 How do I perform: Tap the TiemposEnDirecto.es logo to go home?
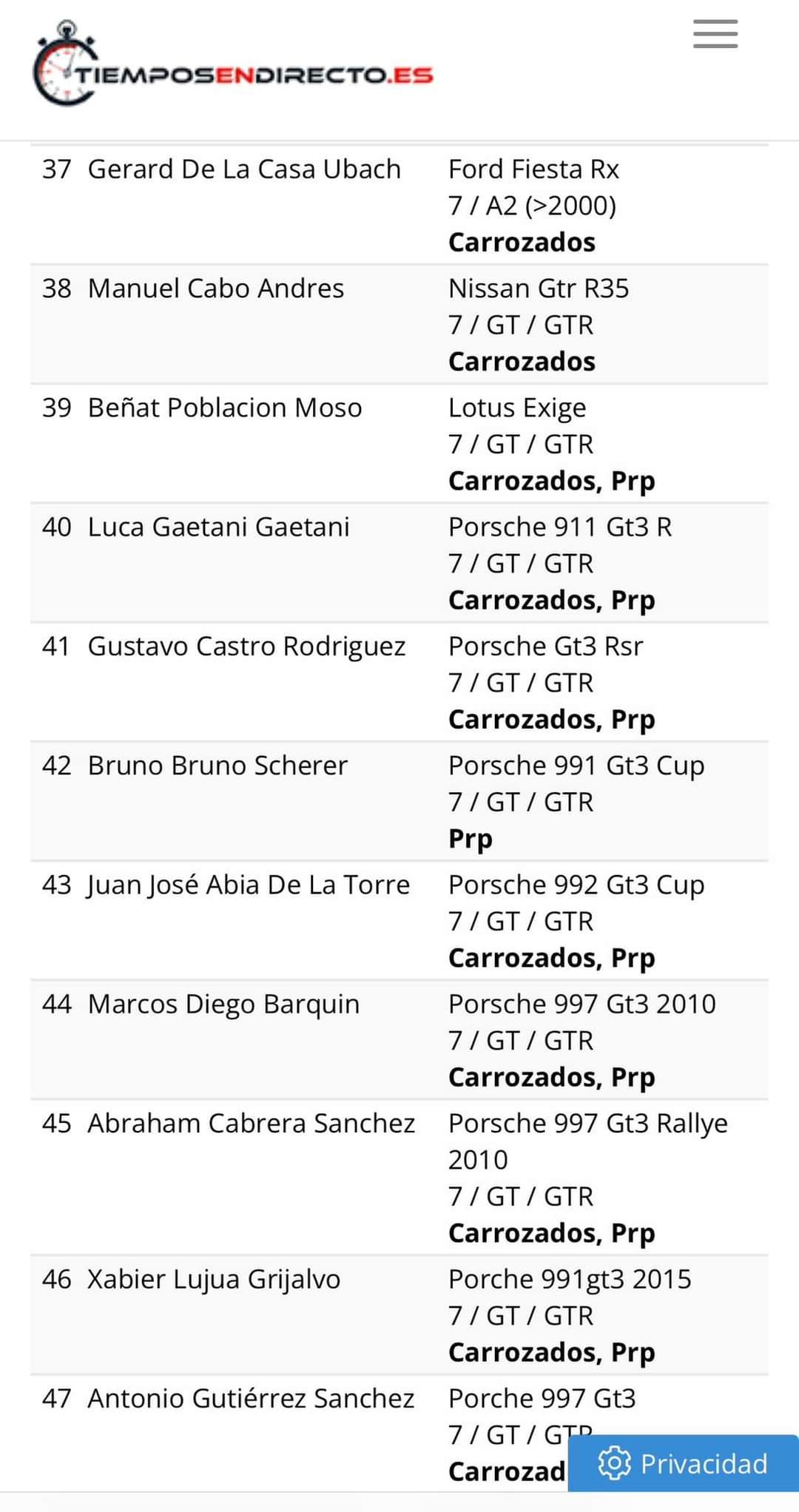pos(233,67)
